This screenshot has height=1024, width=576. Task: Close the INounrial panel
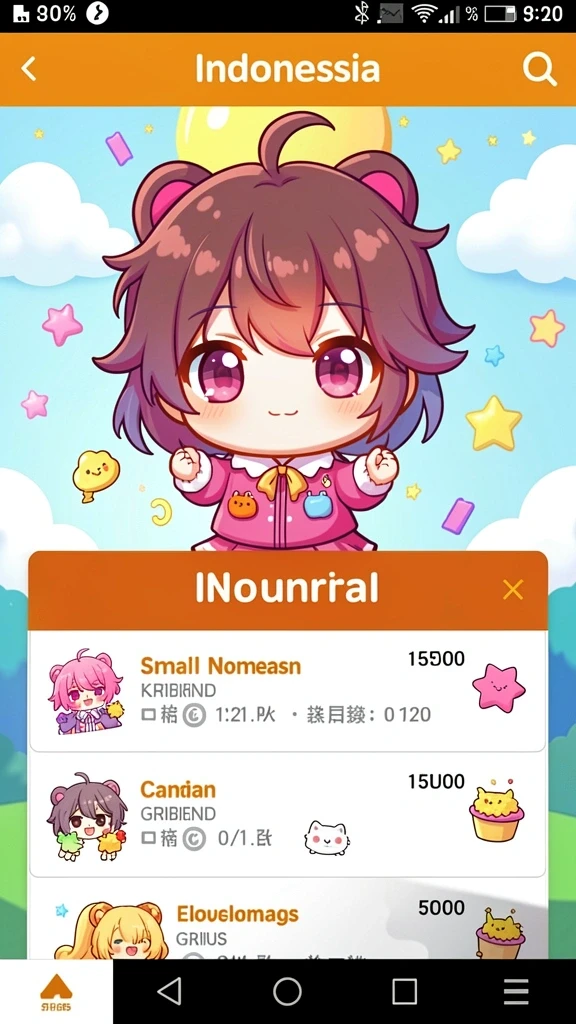click(513, 590)
